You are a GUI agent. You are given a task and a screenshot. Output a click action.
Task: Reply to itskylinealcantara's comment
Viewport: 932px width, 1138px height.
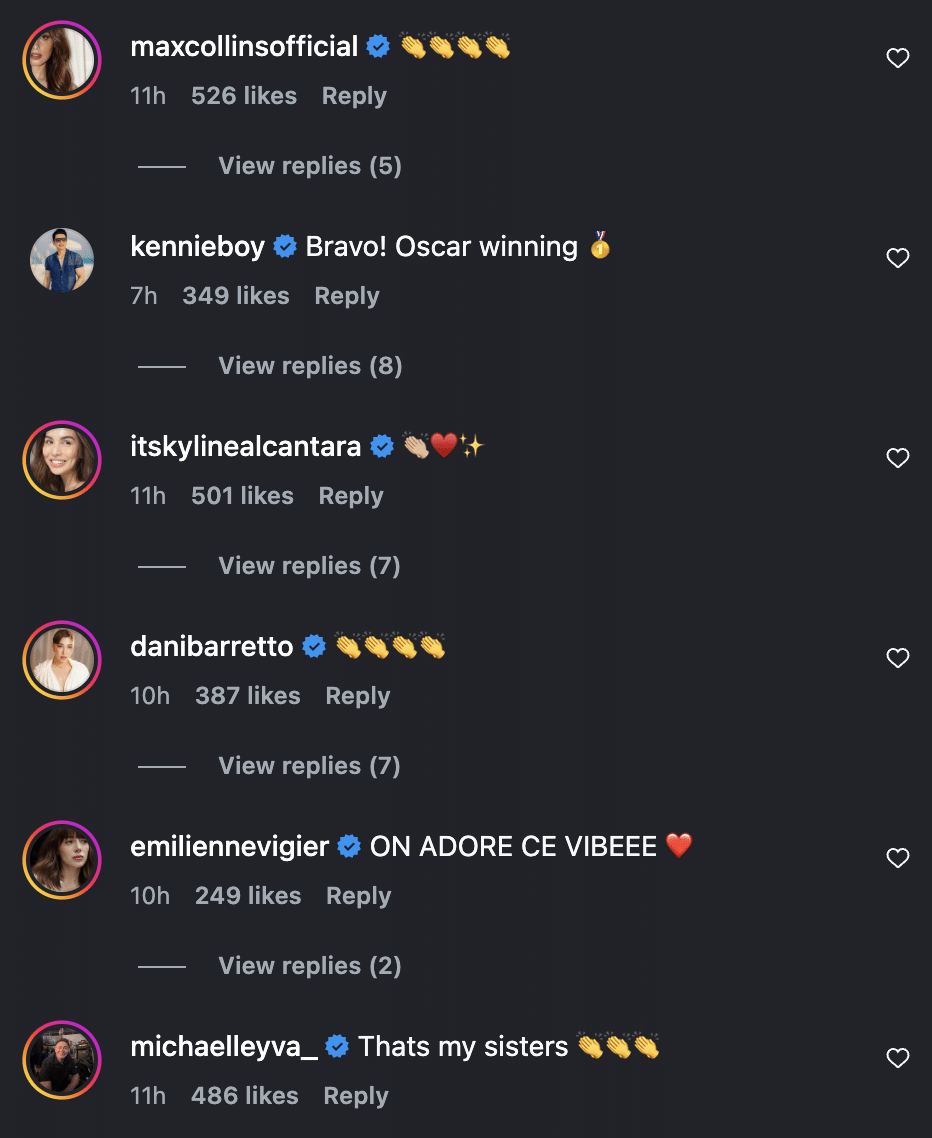click(350, 496)
